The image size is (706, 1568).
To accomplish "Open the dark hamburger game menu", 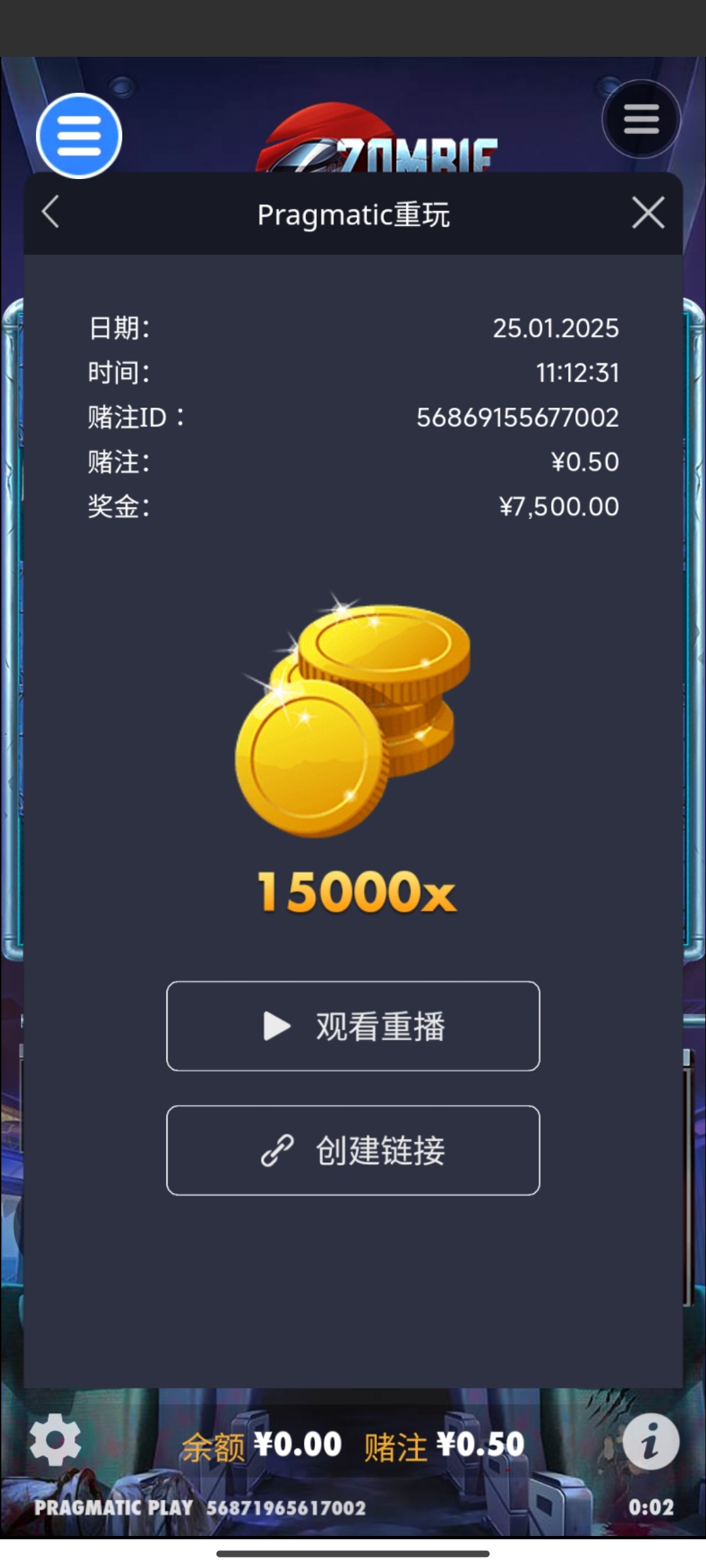I will point(641,120).
